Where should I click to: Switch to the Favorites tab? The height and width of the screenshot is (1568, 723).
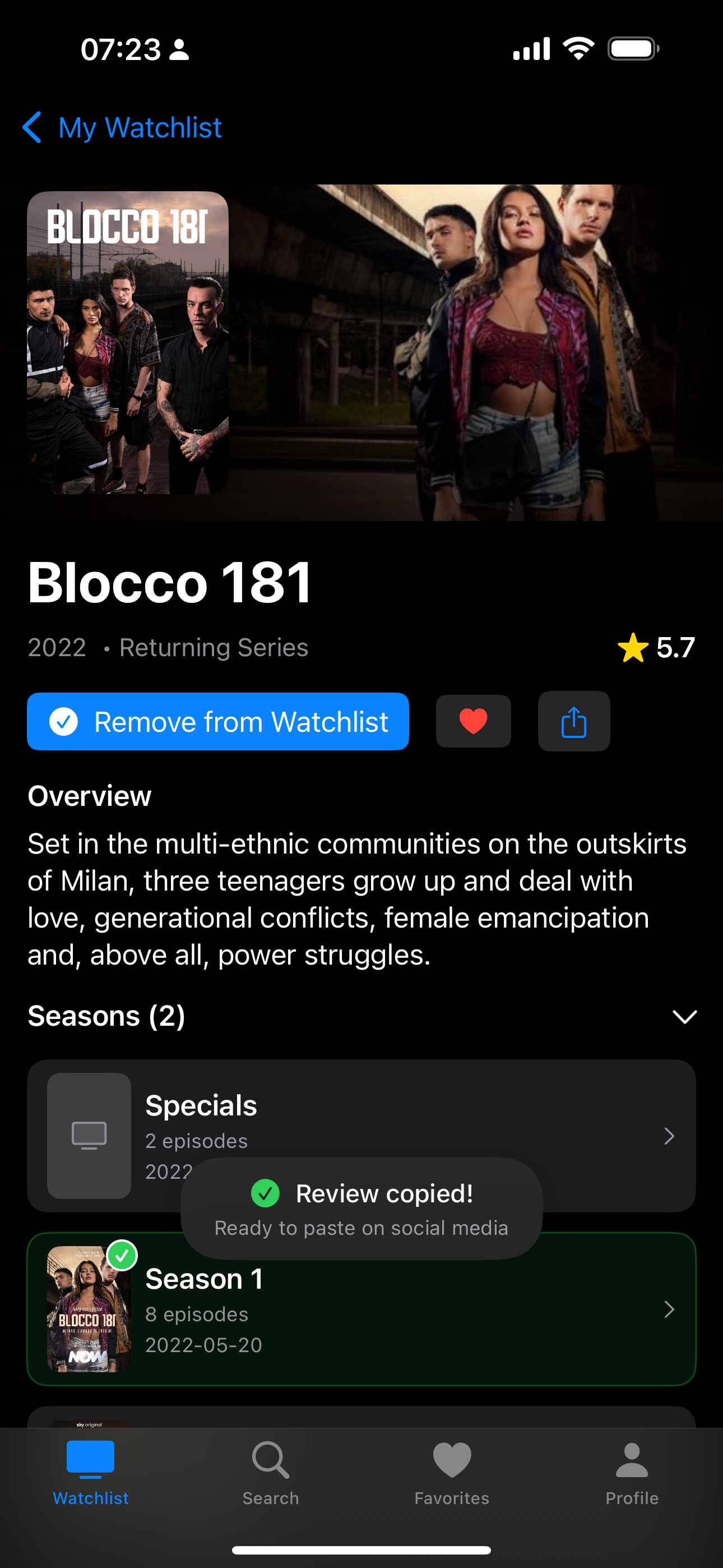pos(452,1472)
